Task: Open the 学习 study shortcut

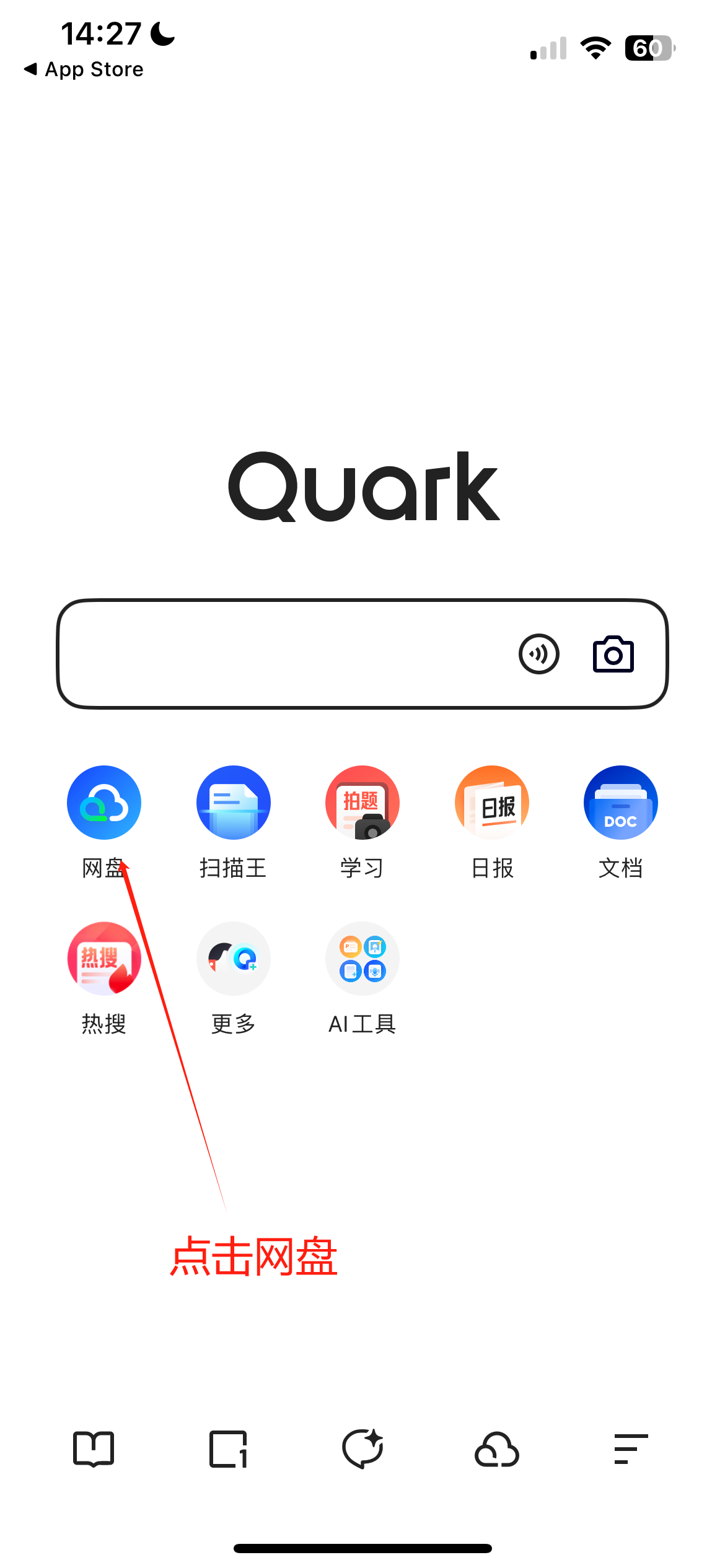Action: coord(362,803)
